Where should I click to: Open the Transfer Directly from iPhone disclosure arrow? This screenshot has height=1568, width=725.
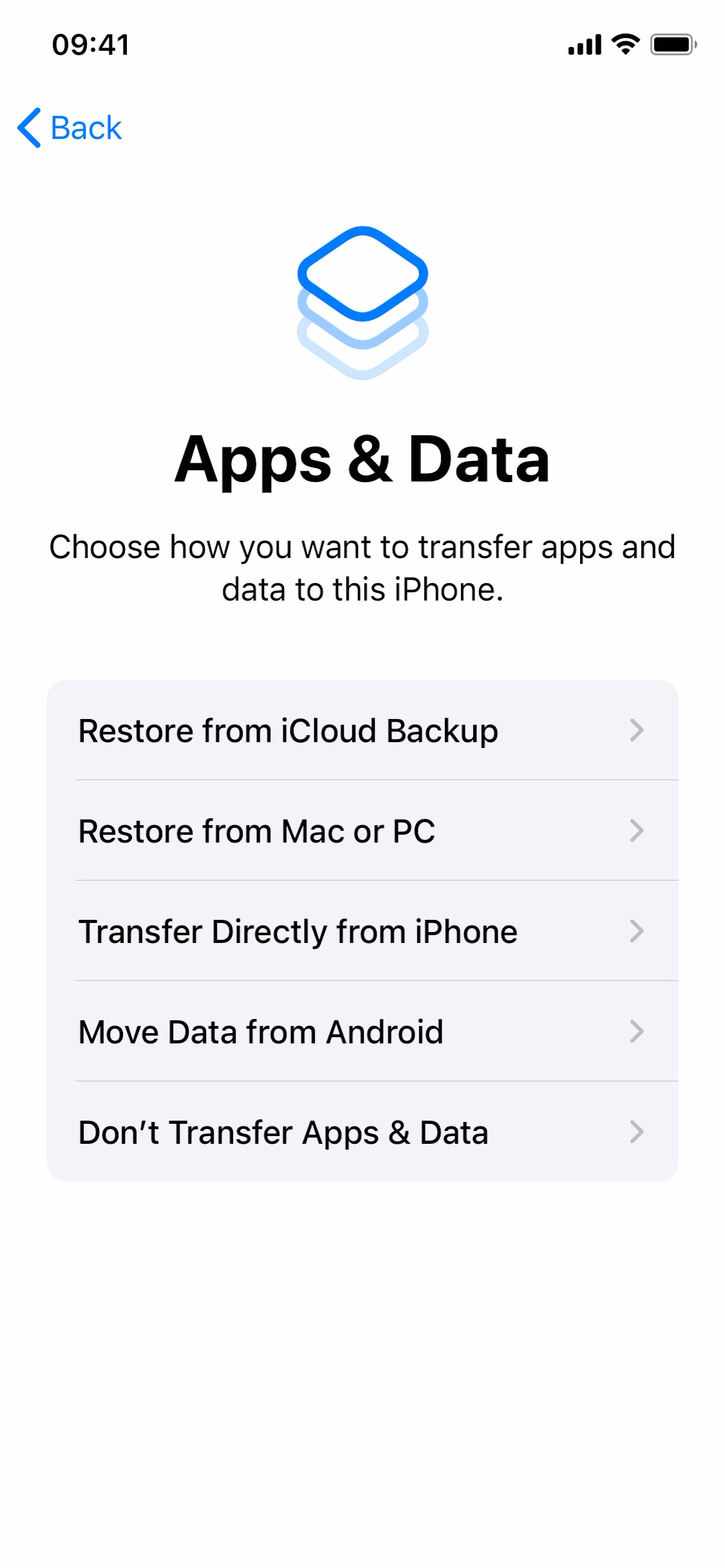pos(636,931)
